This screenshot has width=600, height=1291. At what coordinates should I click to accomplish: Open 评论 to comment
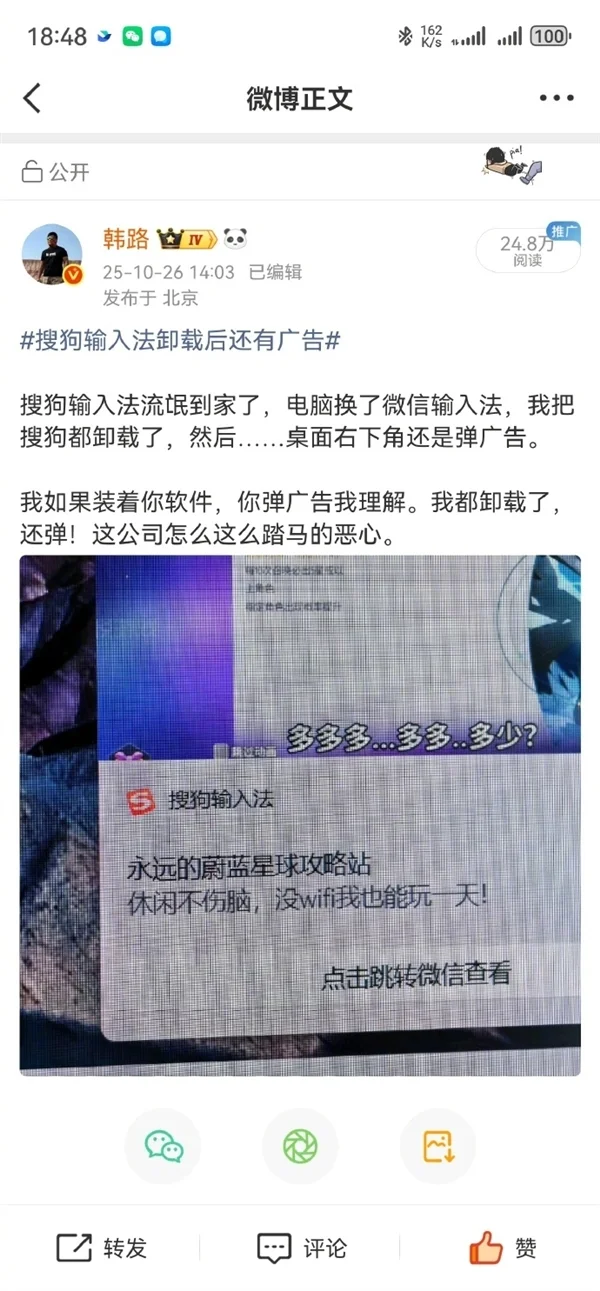click(x=302, y=1248)
